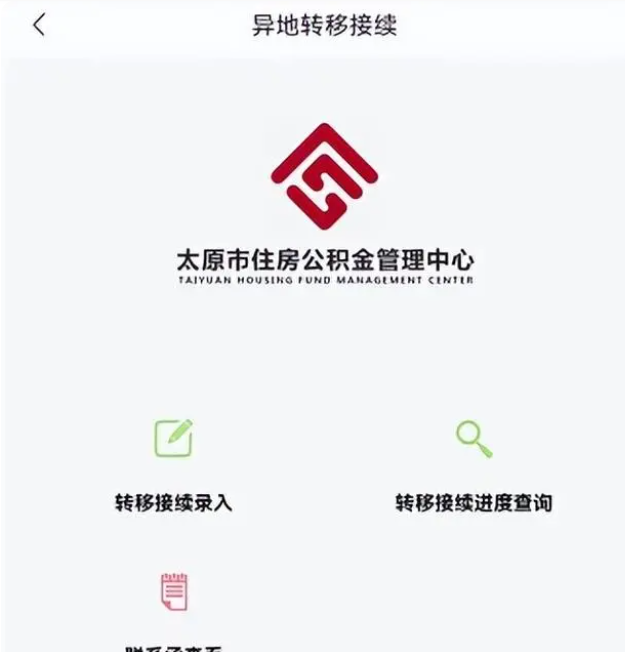The height and width of the screenshot is (652, 625).
Task: Go back from 异地转移接续 page
Action: (39, 26)
